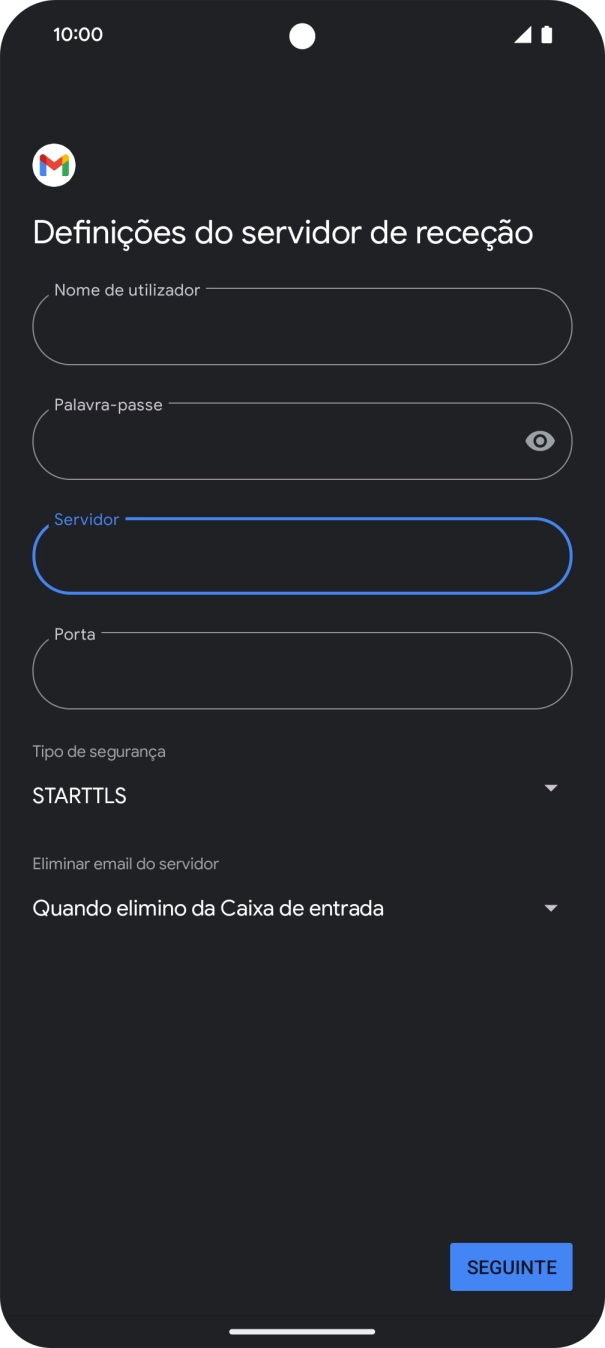Tap the Porta input field

302,671
